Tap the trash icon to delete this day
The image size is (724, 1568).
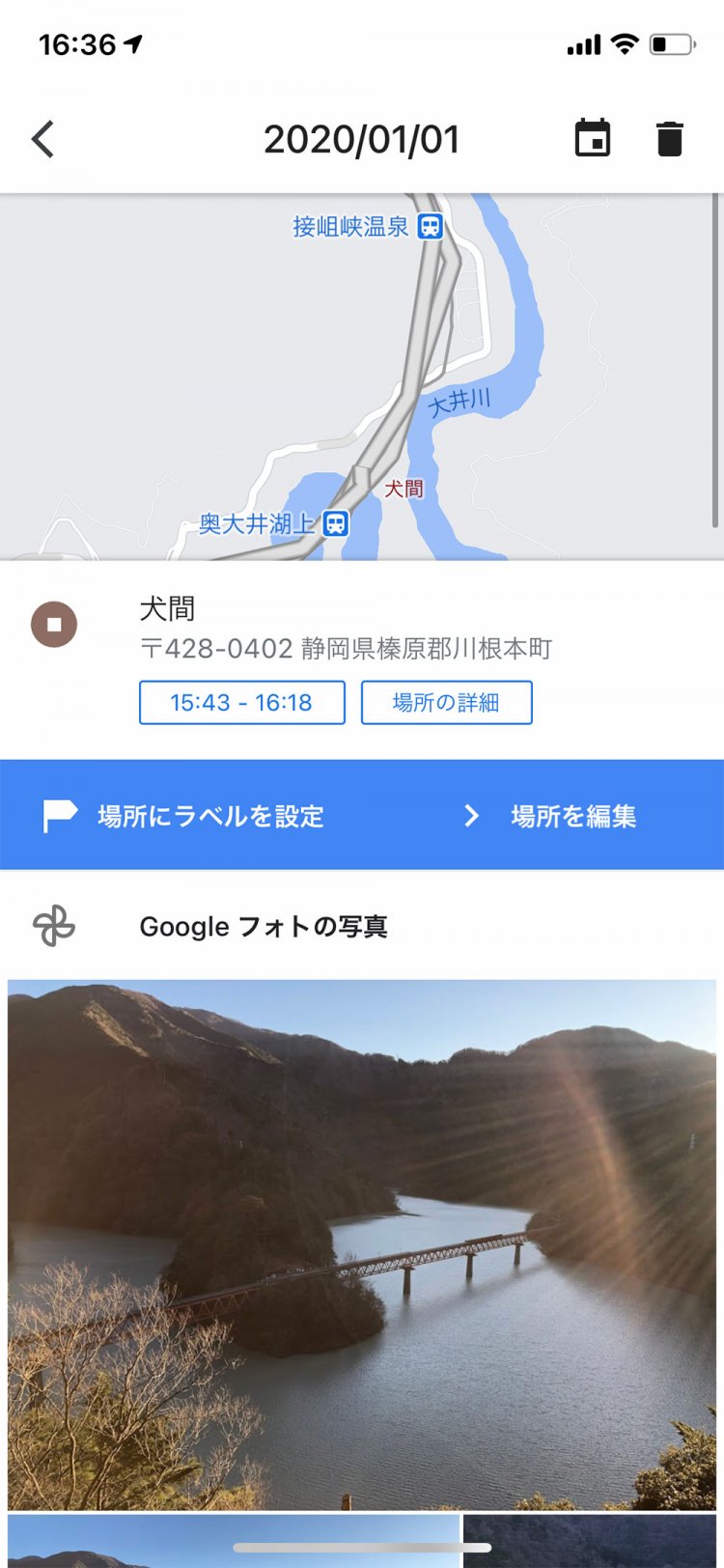click(x=670, y=137)
